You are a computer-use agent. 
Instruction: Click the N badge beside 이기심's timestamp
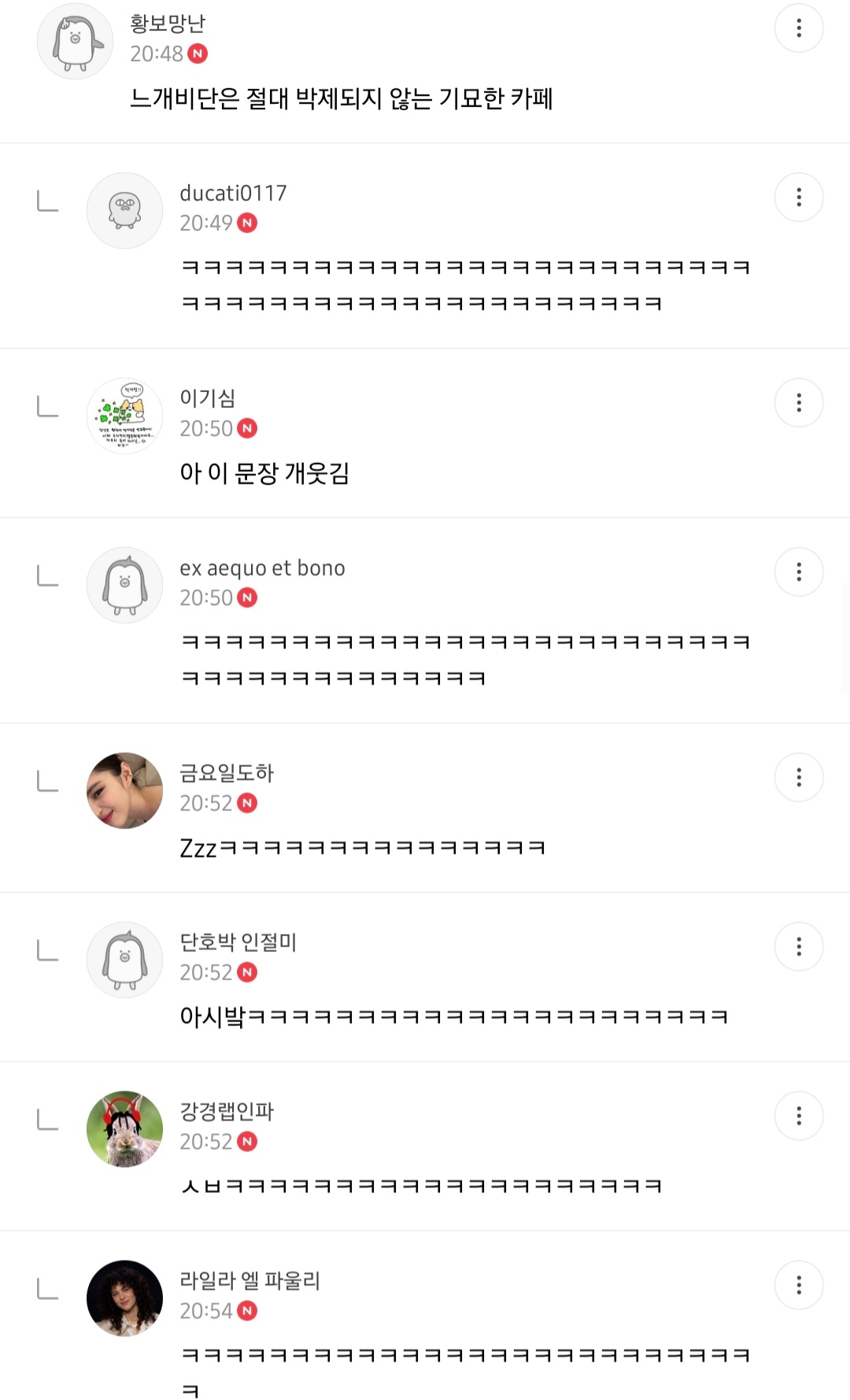[247, 430]
